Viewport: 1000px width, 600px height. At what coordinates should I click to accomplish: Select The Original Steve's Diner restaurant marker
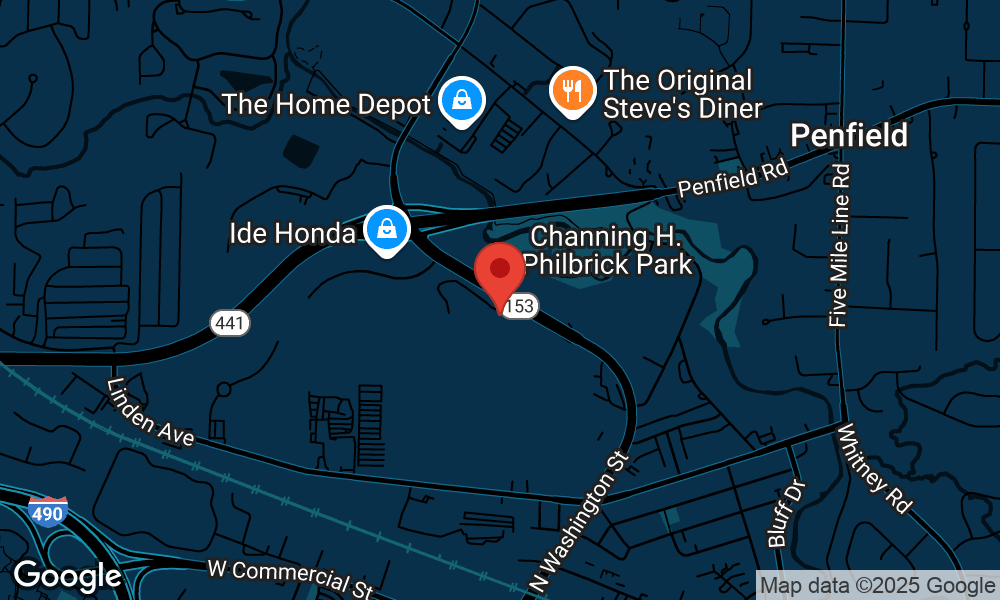point(571,91)
